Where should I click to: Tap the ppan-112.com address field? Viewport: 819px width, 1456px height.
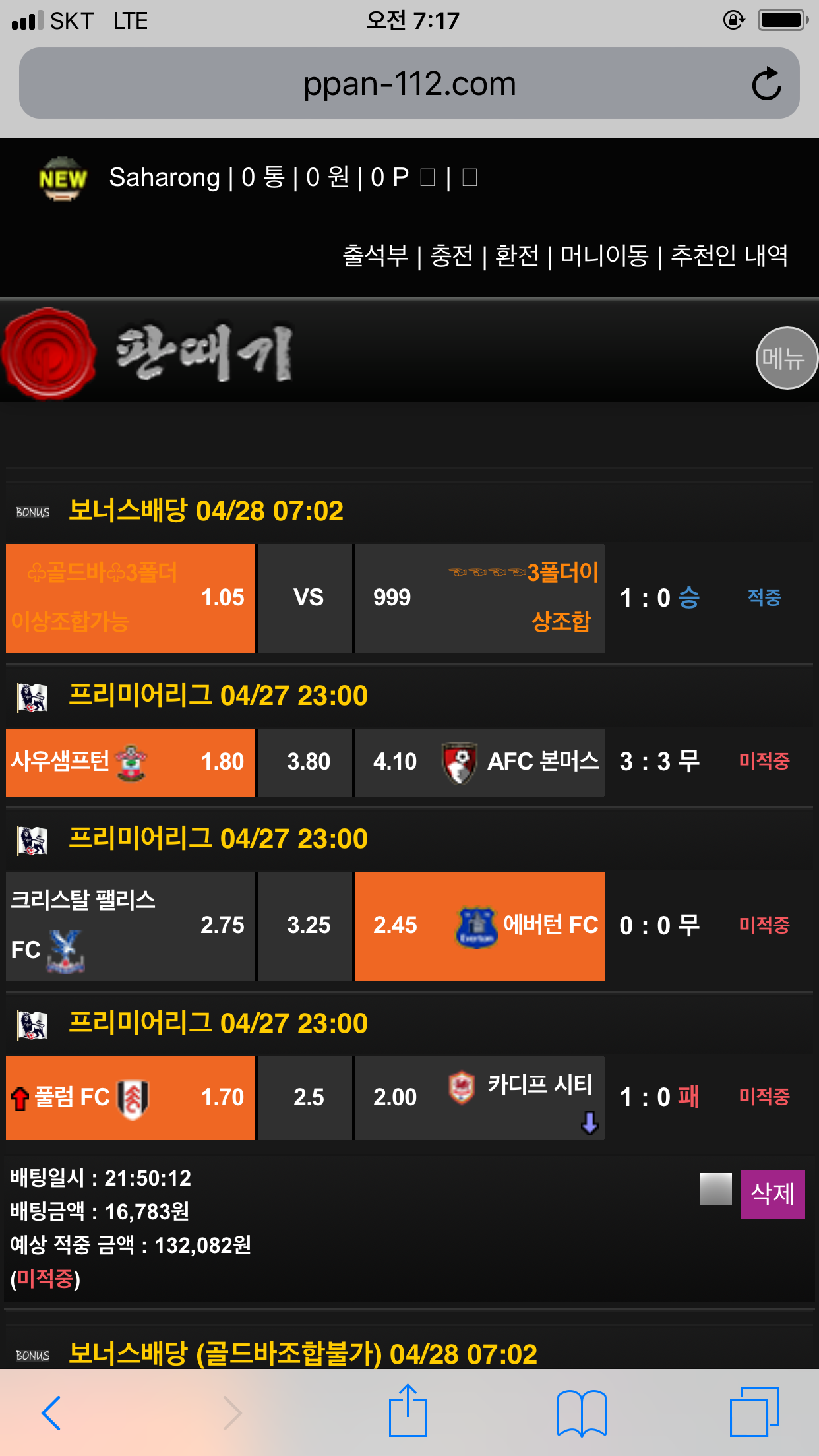point(409,84)
